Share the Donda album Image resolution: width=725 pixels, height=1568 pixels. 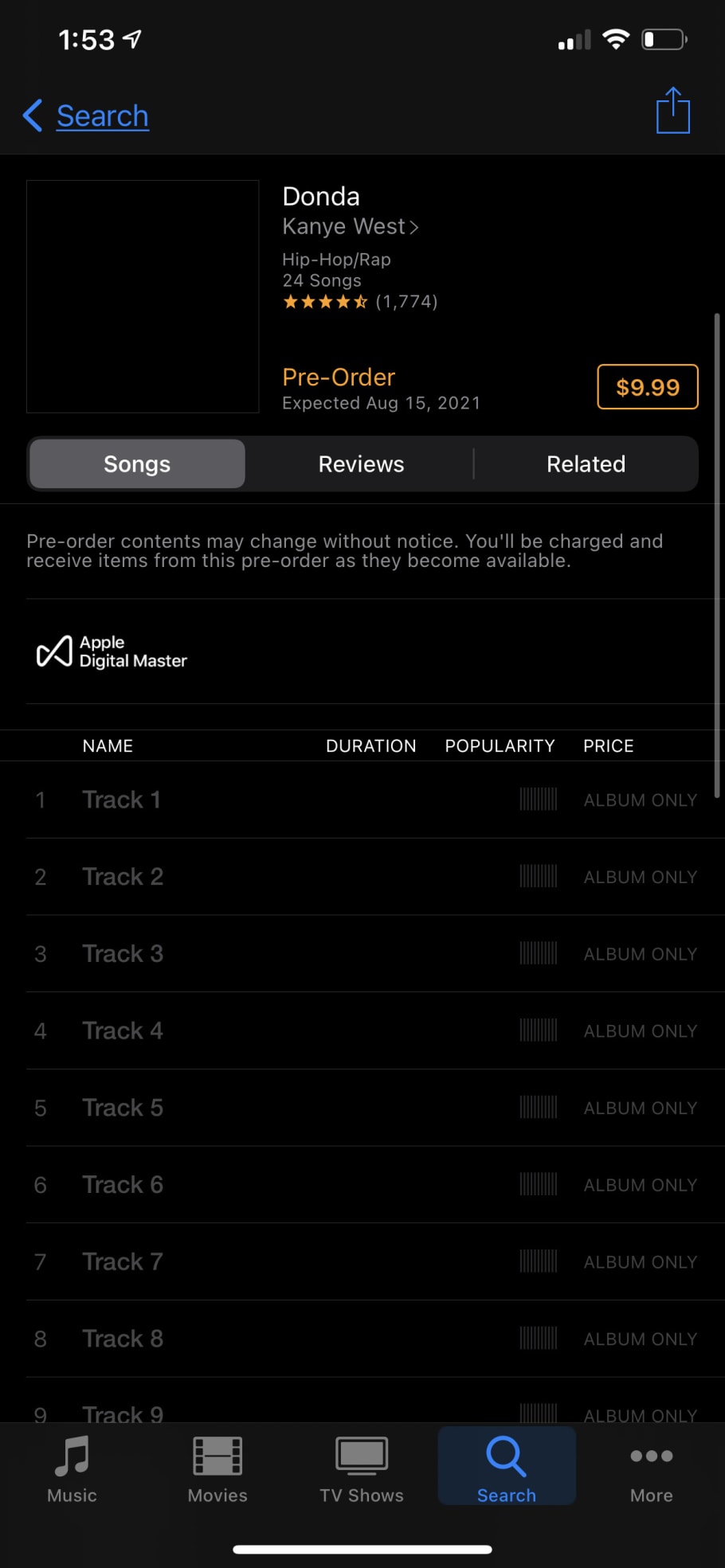(x=672, y=111)
